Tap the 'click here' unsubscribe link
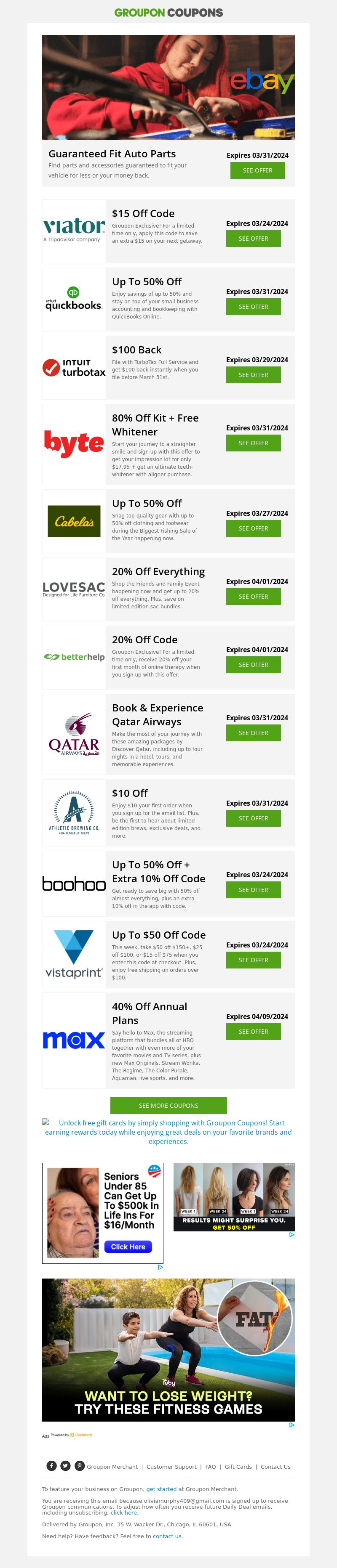 click(124, 1512)
